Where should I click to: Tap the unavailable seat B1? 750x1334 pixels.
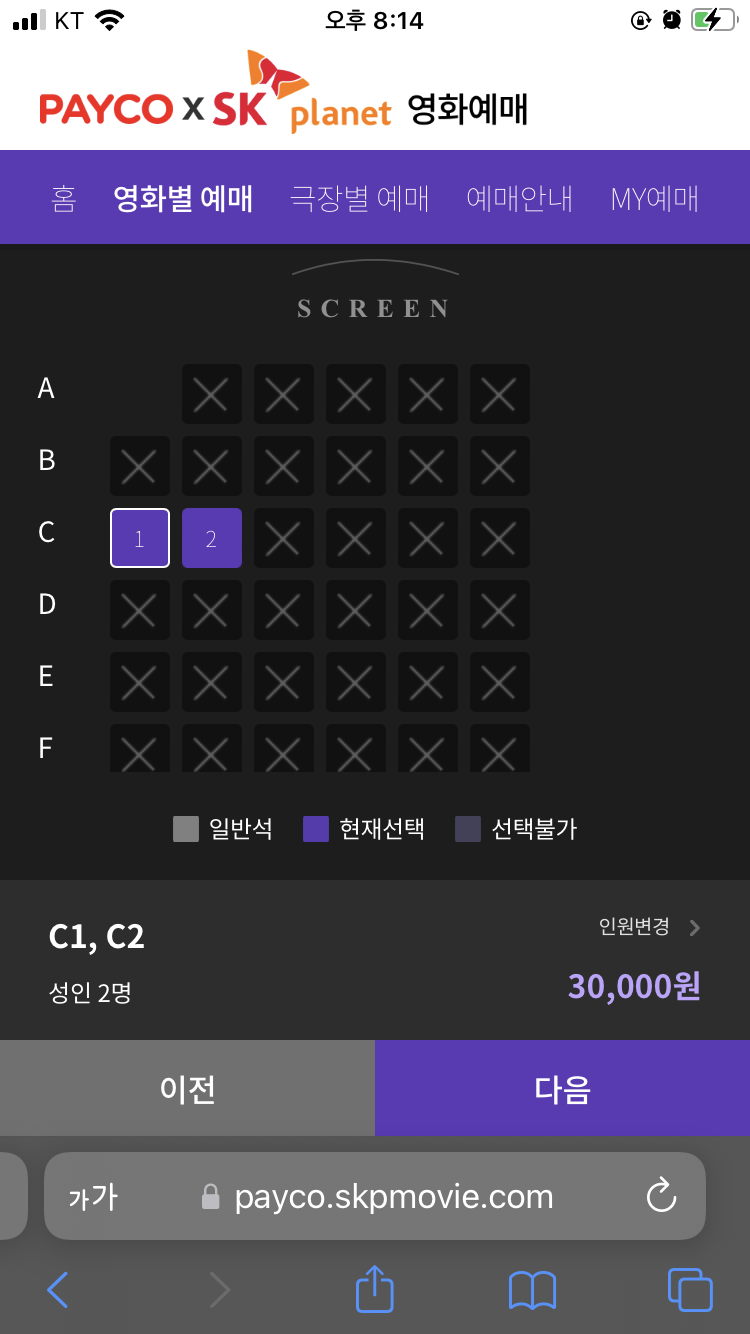click(x=139, y=466)
